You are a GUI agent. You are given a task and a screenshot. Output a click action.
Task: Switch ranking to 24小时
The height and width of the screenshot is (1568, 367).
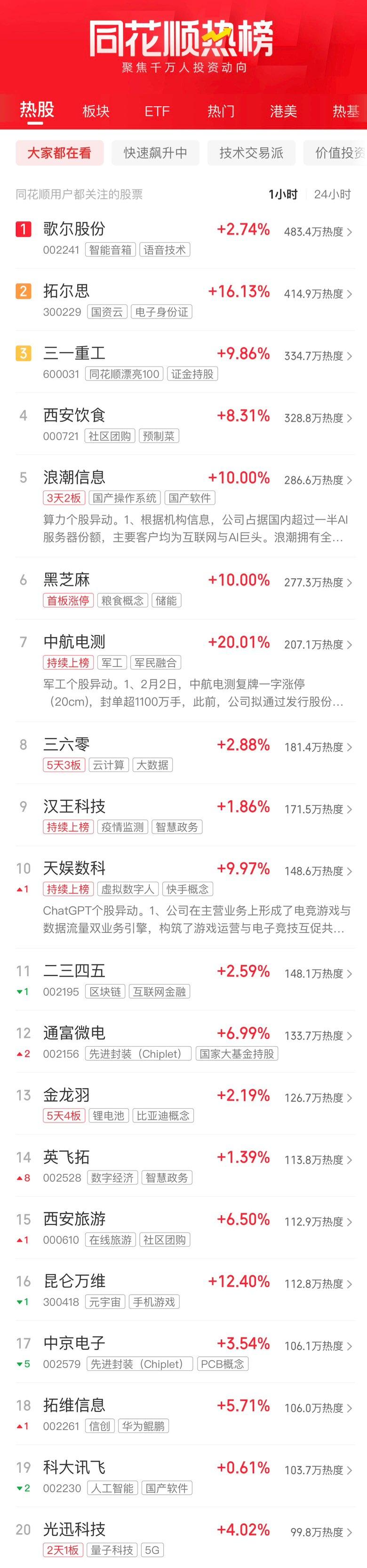pos(332,195)
